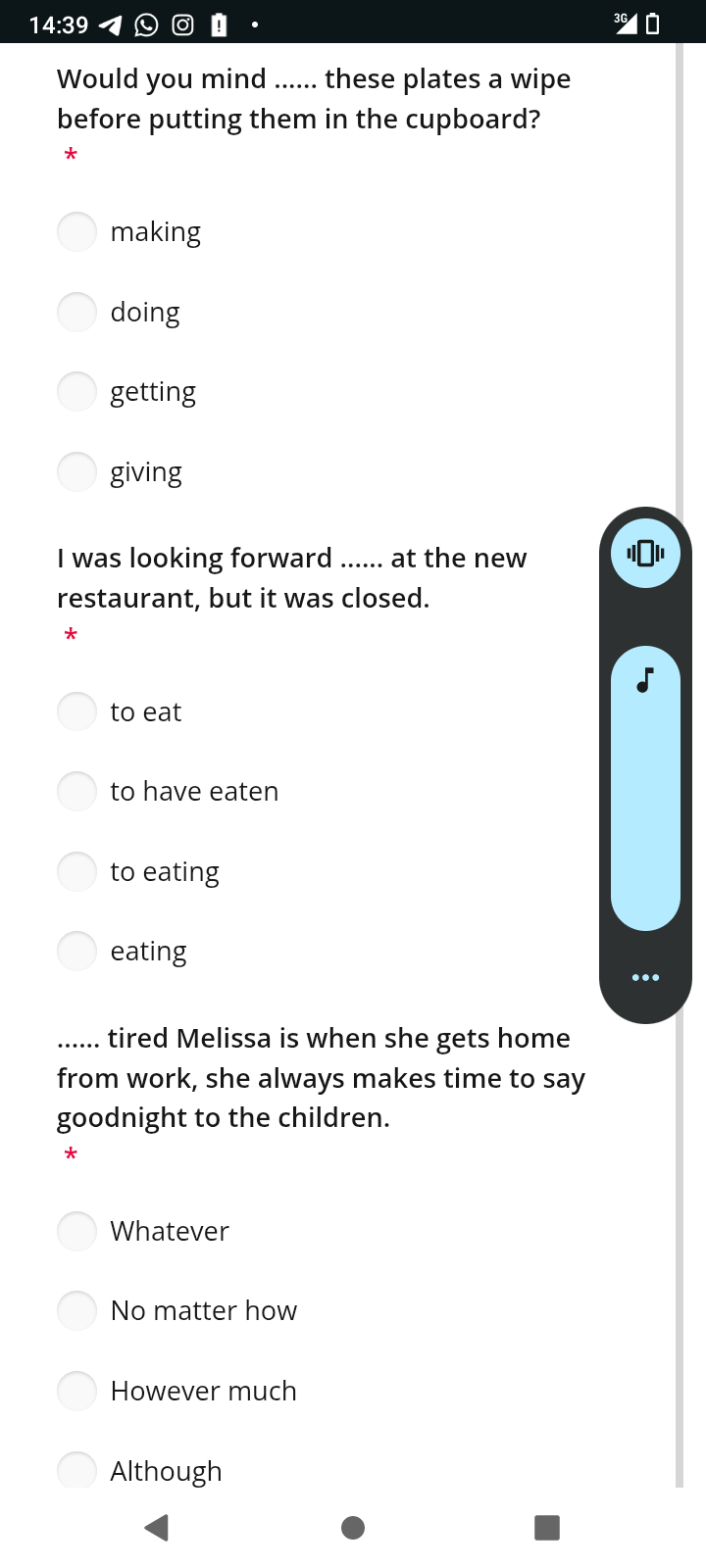Toggle the vibrate ringer mode icon
This screenshot has height=1568, width=706.
pyautogui.click(x=645, y=554)
